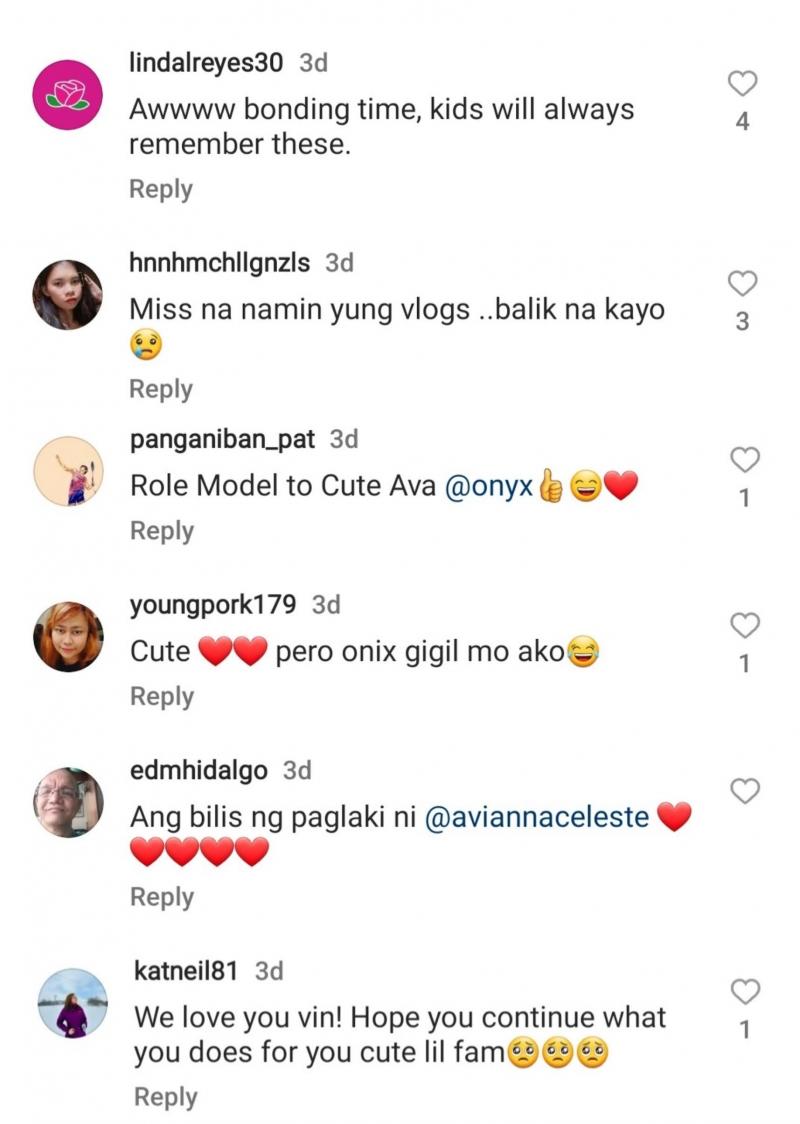The height and width of the screenshot is (1124, 800).
Task: Reply to panganiban_pat's comment
Action: (161, 530)
